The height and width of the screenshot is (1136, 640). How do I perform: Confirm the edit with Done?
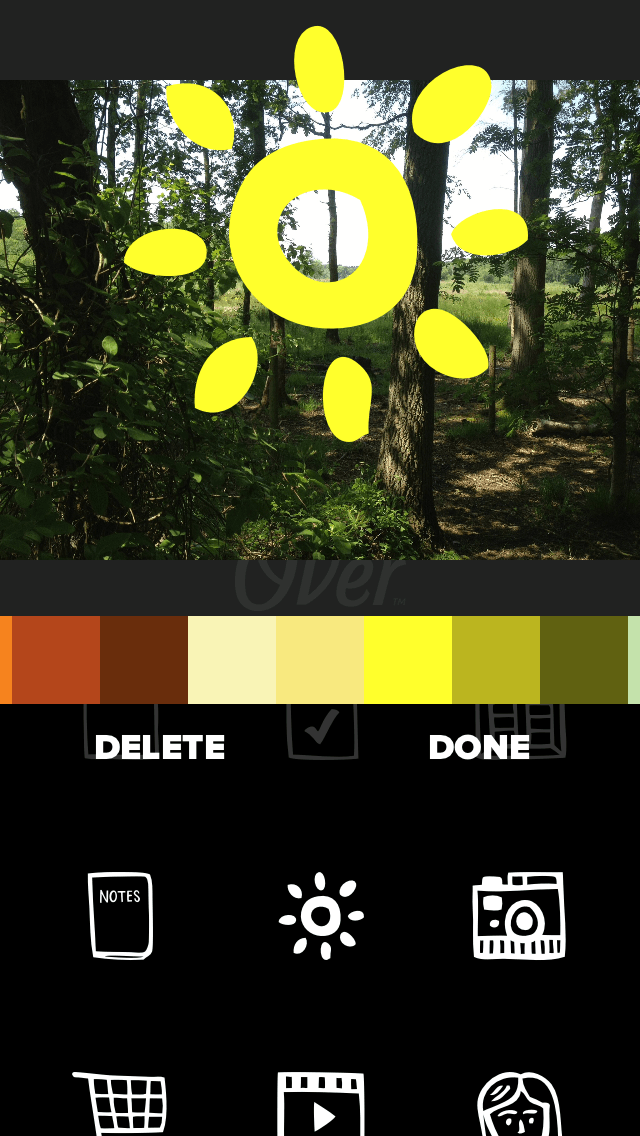[479, 748]
